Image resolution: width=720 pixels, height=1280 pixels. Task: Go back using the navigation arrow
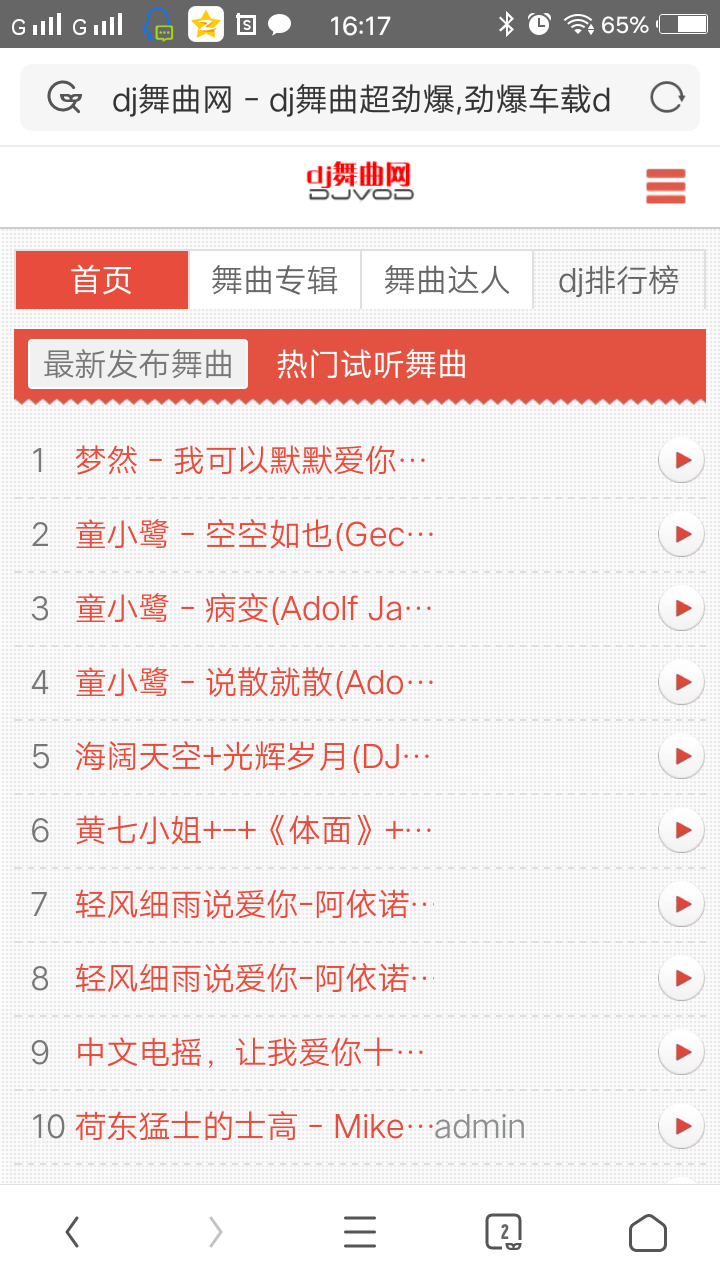pyautogui.click(x=71, y=1231)
